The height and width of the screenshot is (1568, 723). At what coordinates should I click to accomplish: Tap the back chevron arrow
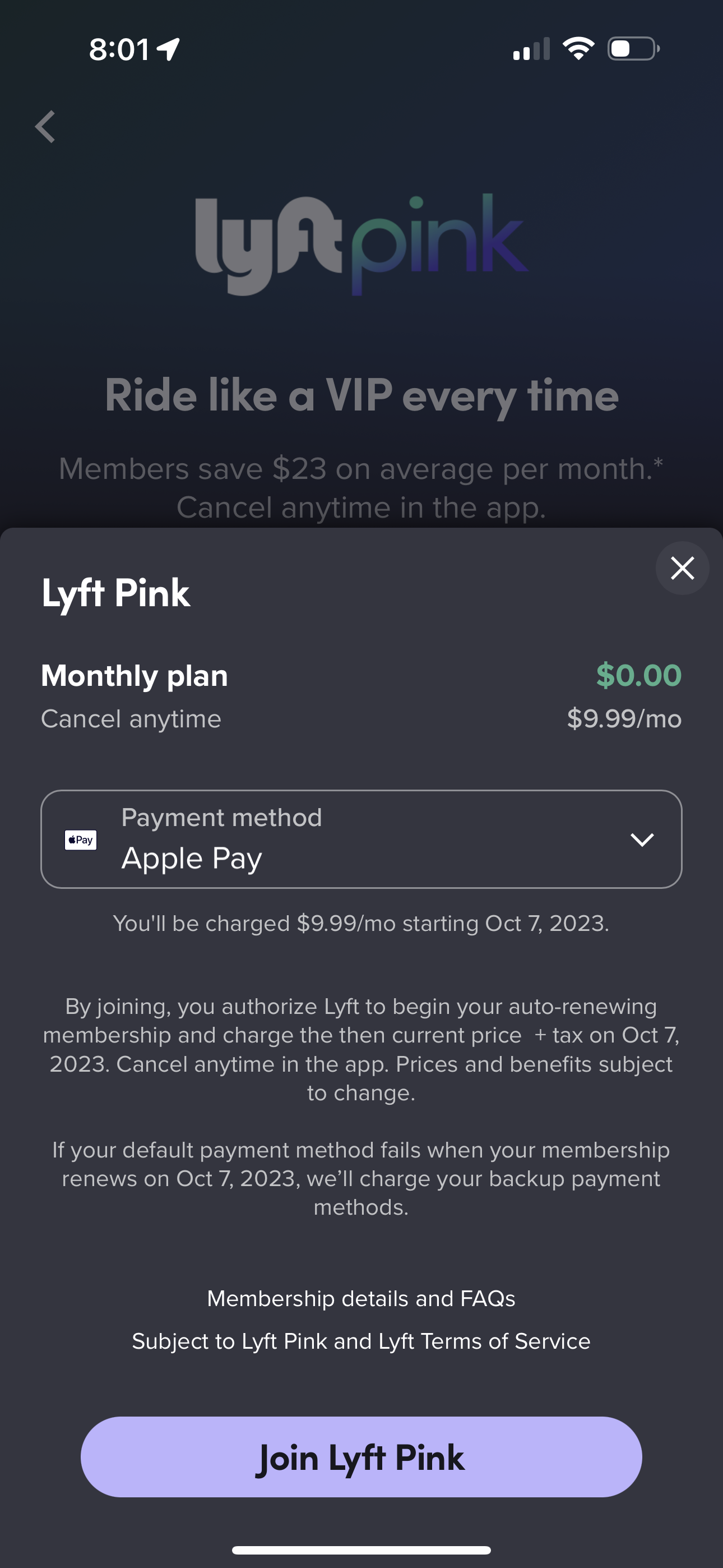(x=44, y=126)
